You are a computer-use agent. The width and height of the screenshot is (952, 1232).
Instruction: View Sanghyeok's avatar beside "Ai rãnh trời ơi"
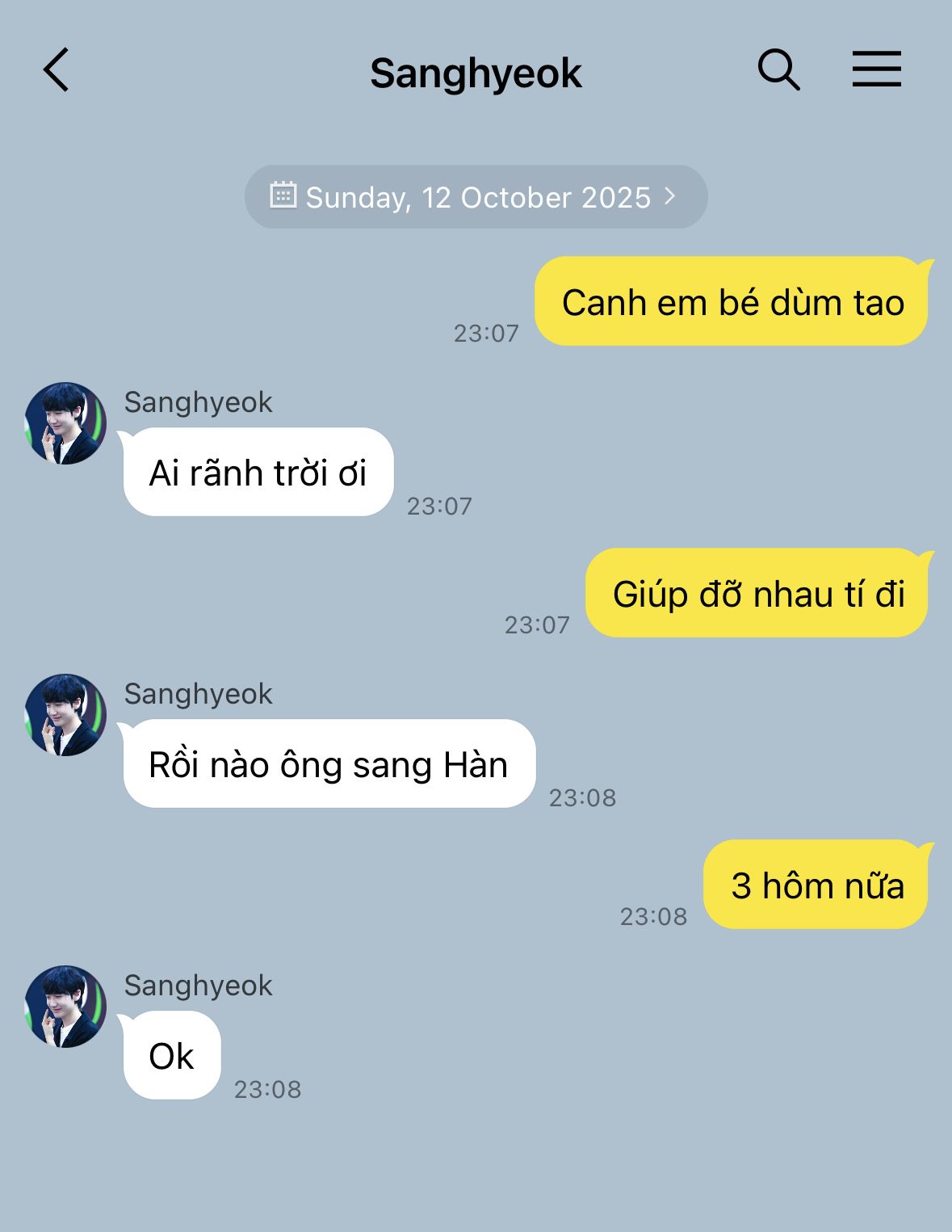(65, 423)
